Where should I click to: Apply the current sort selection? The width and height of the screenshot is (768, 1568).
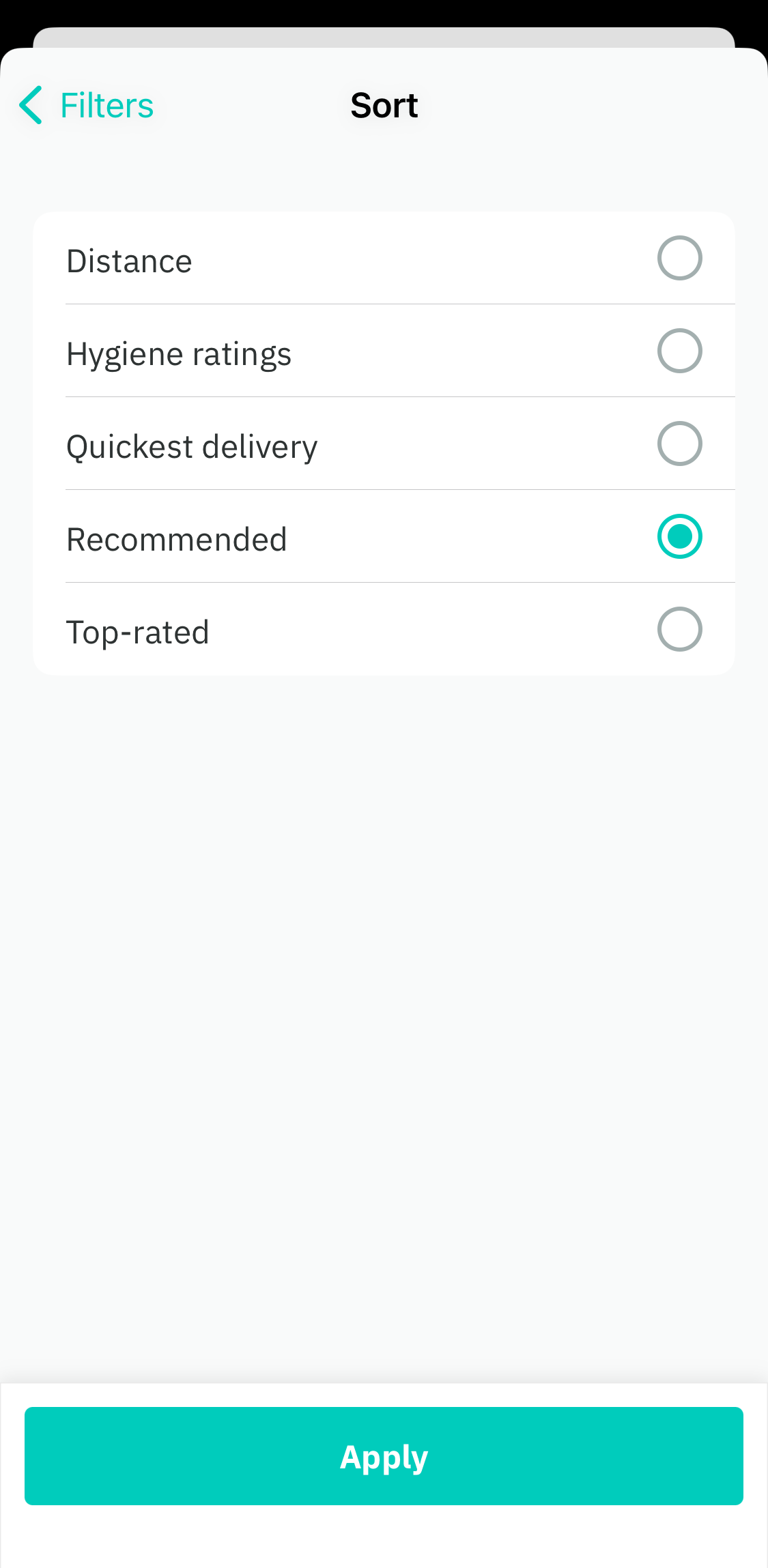tap(384, 1456)
